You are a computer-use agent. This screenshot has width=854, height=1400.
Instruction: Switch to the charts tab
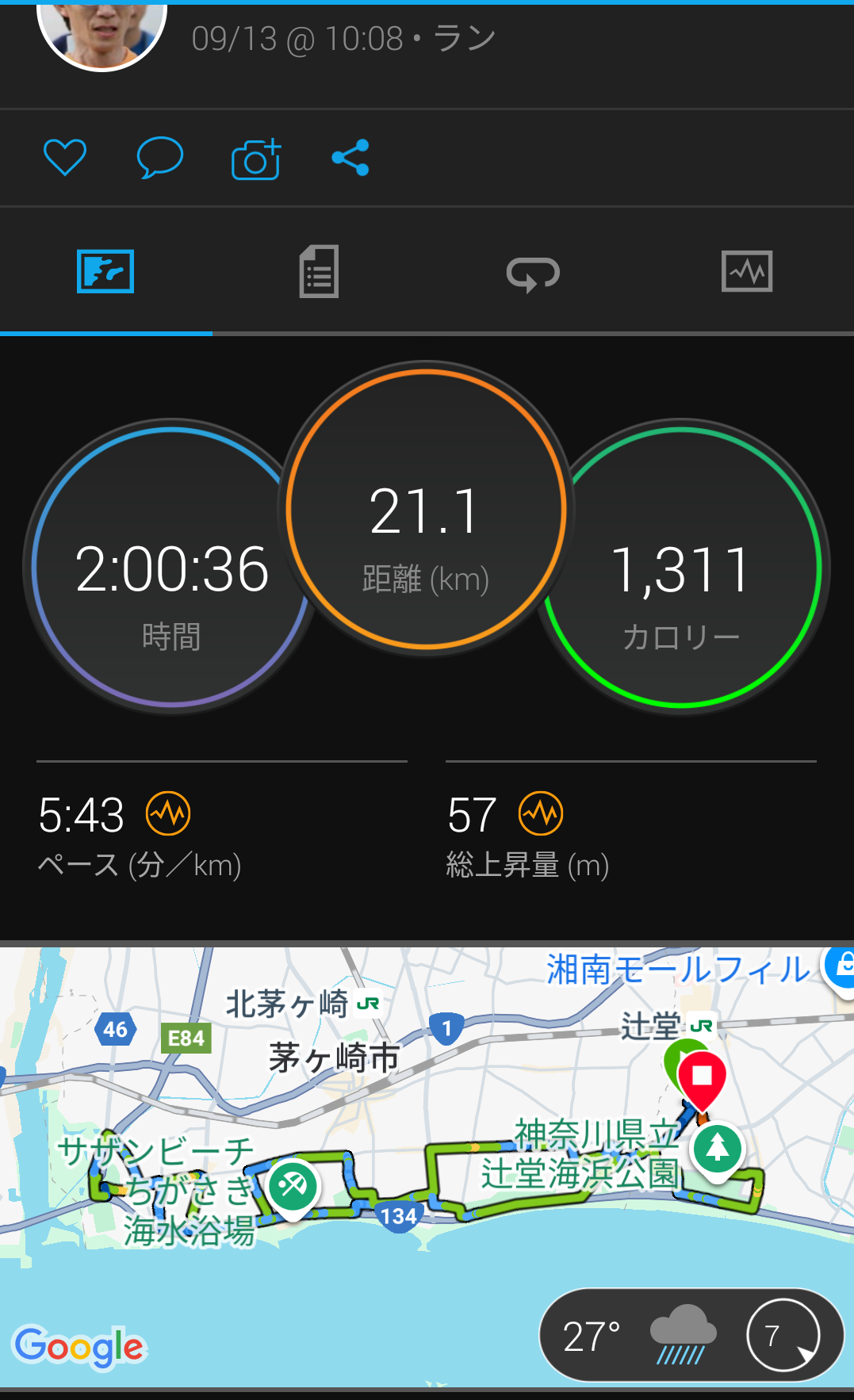point(746,272)
